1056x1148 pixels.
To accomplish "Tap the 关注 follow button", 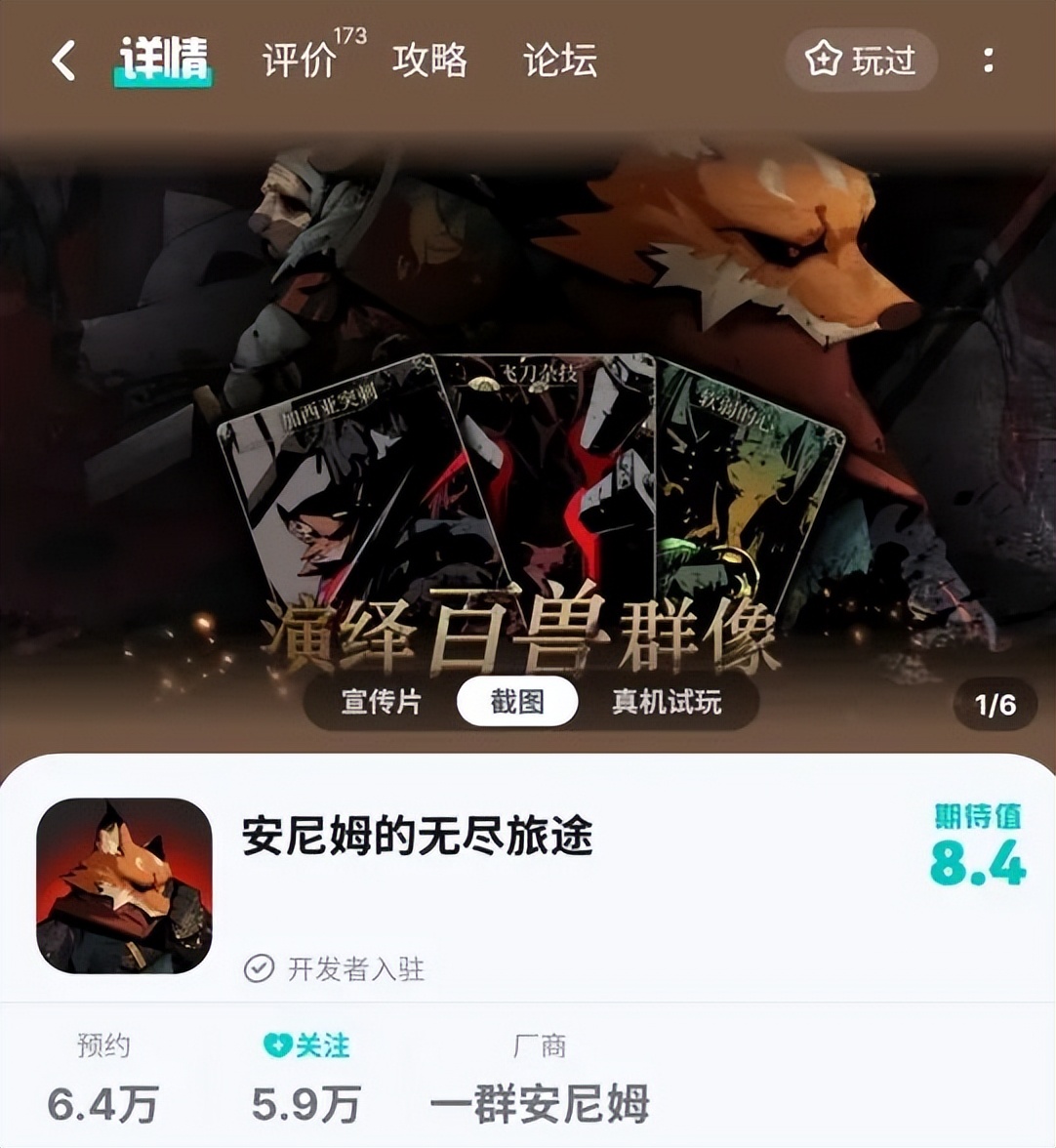I will tap(306, 1045).
